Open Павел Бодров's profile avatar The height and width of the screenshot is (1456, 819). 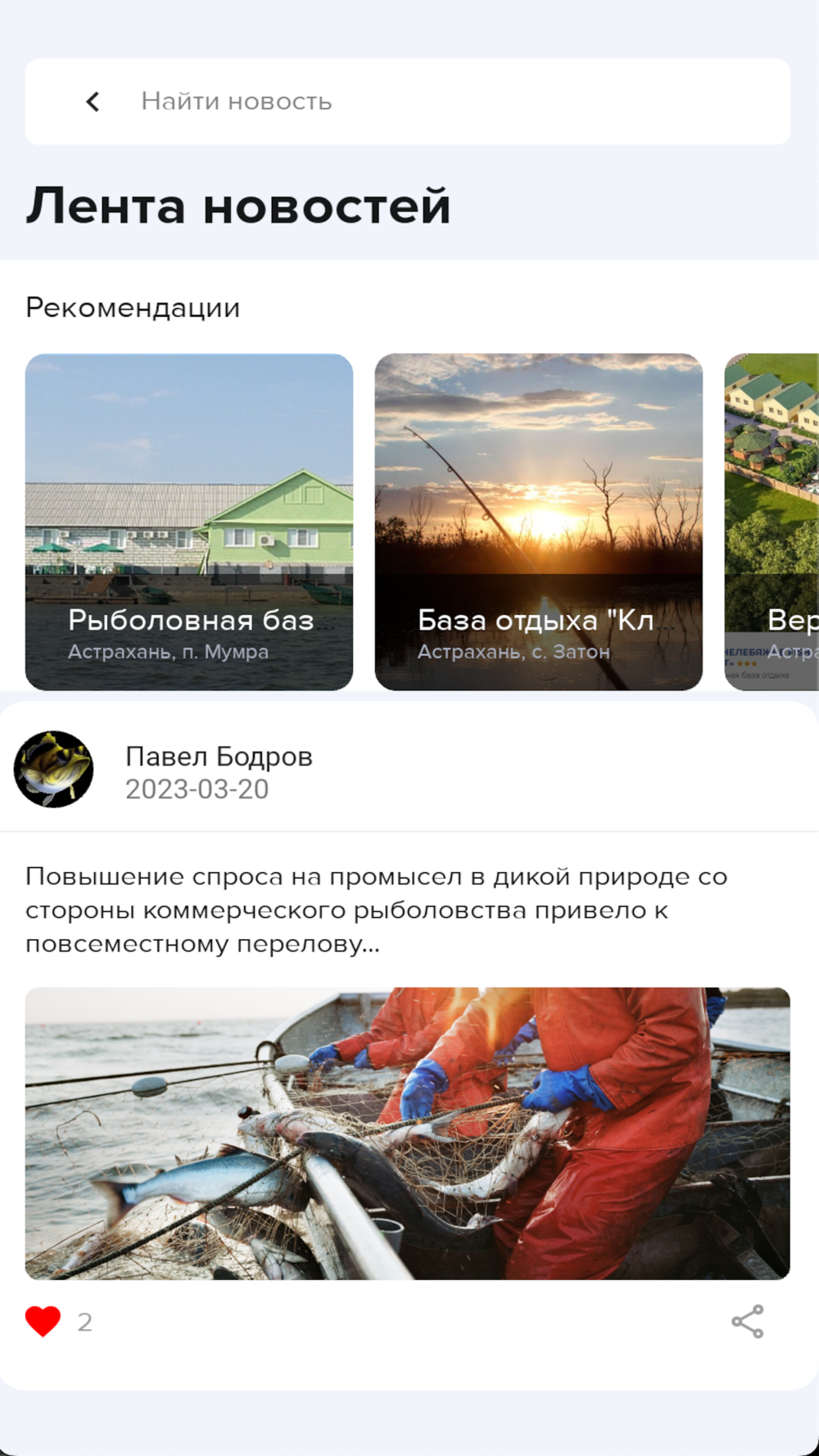[x=53, y=770]
